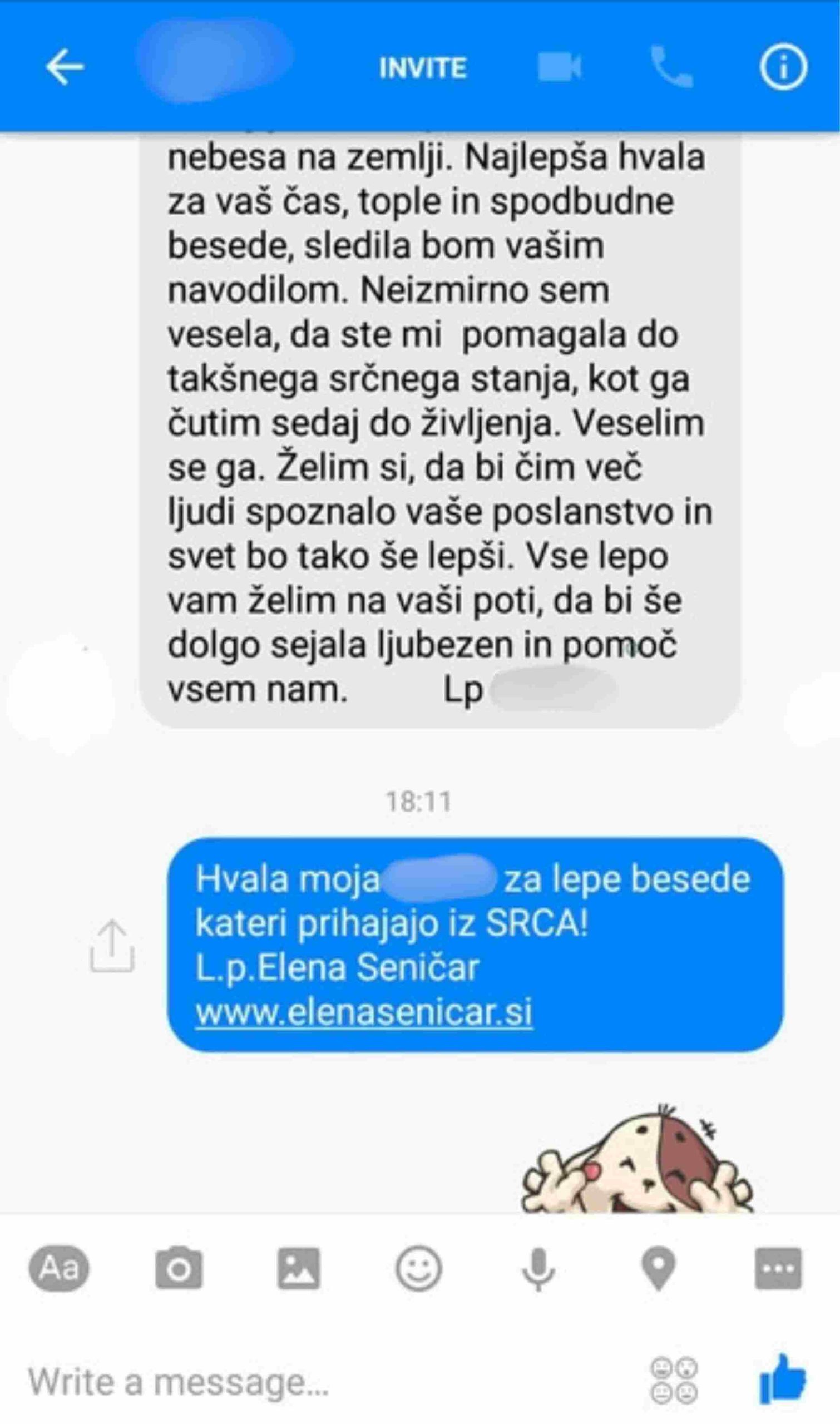Open conversation info

point(783,67)
